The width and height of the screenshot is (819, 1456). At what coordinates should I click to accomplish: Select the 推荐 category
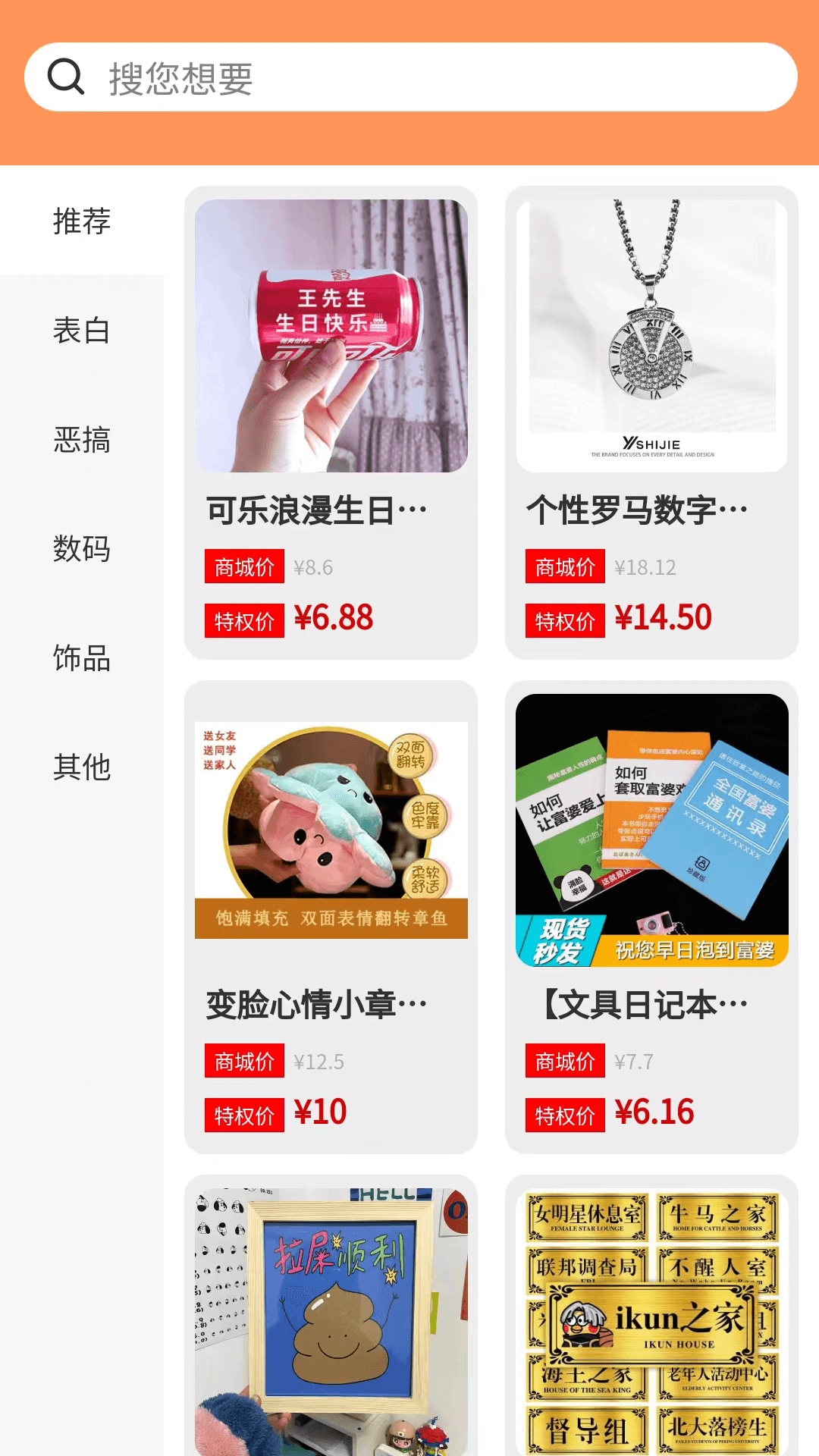click(x=82, y=221)
